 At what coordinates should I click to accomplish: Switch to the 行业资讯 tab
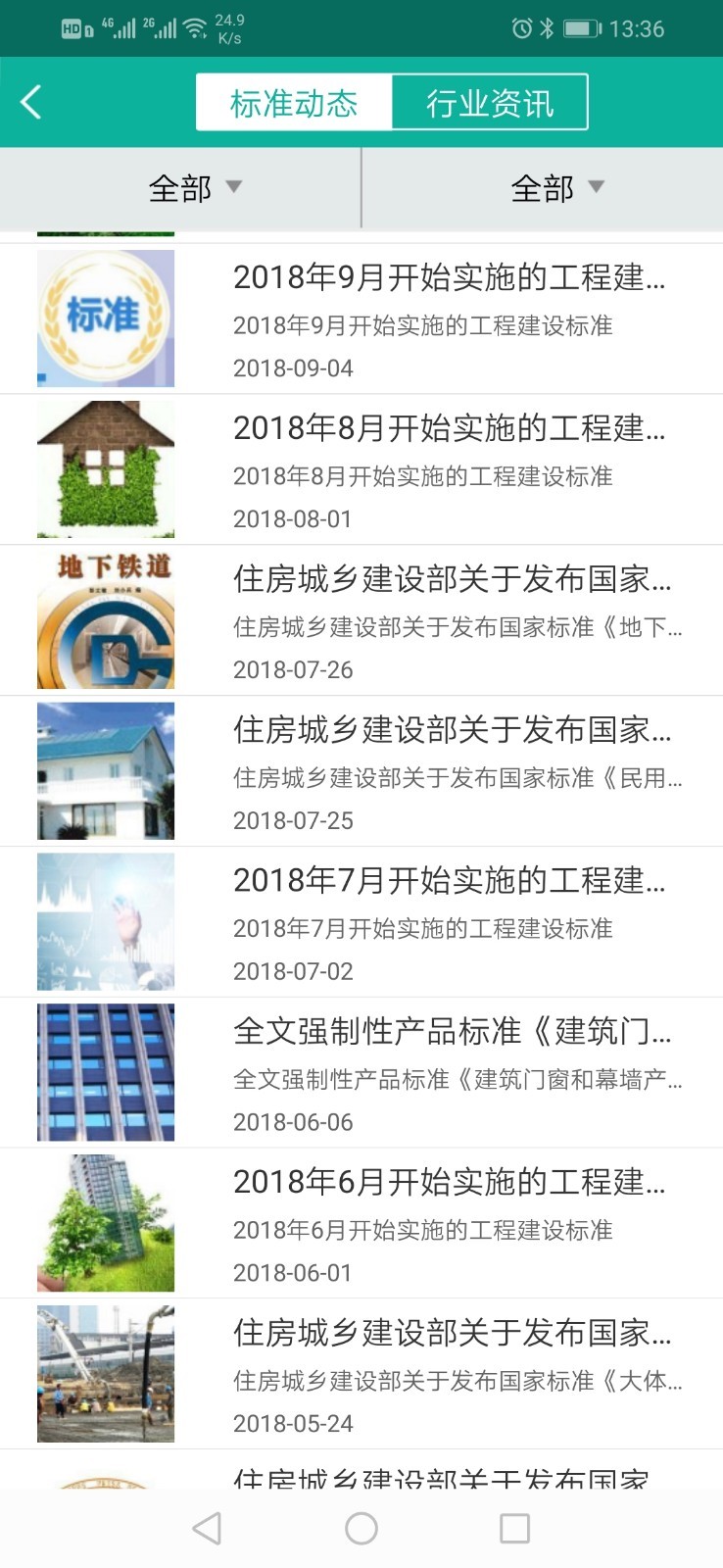[490, 100]
